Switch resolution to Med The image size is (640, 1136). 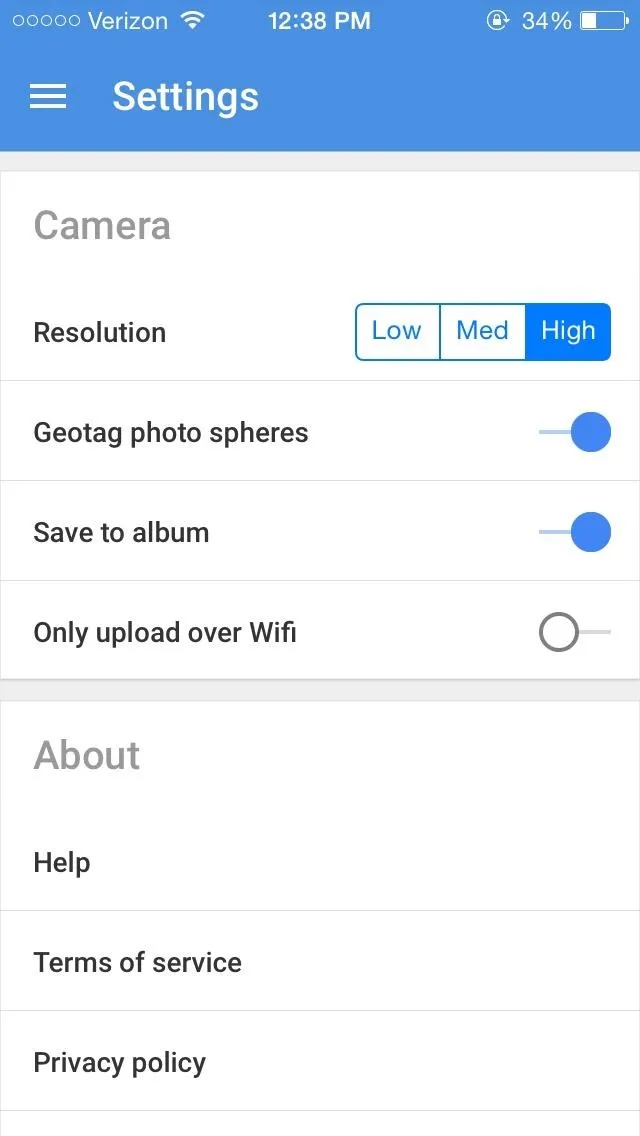[482, 331]
